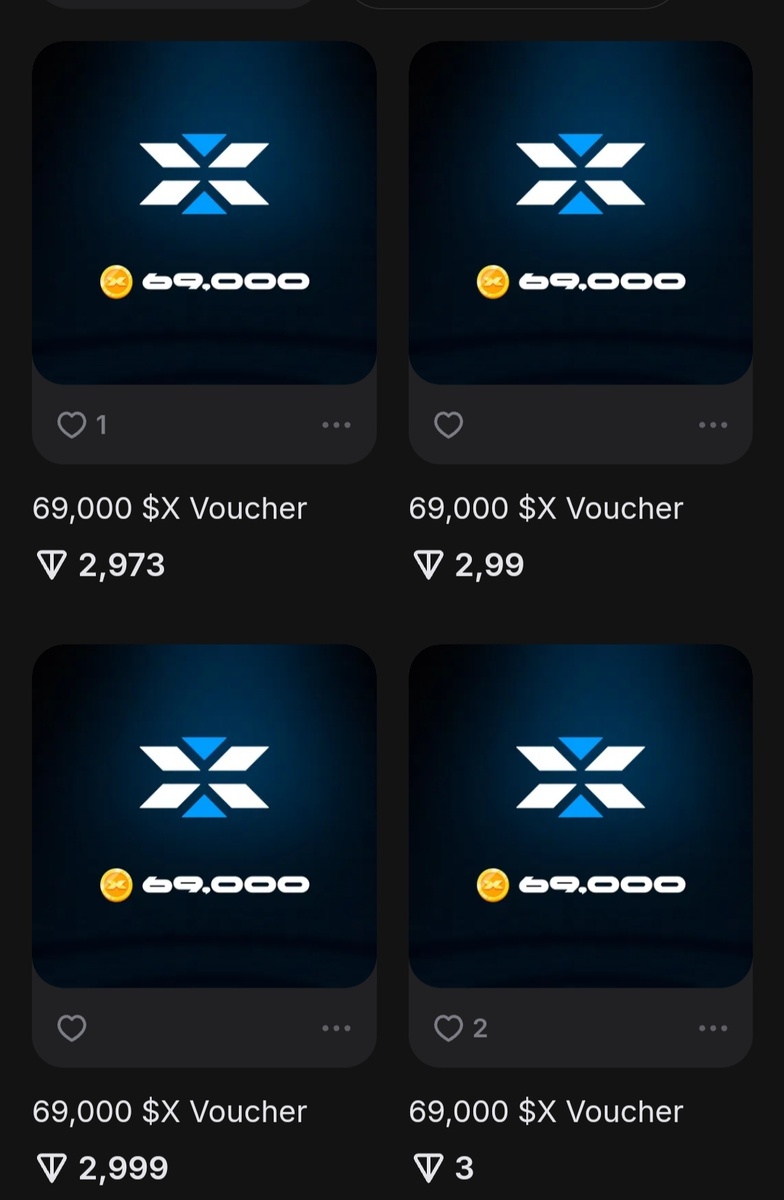Viewport: 784px width, 1200px height.
Task: Open the voucher priced 2,99
Action: [x=580, y=213]
